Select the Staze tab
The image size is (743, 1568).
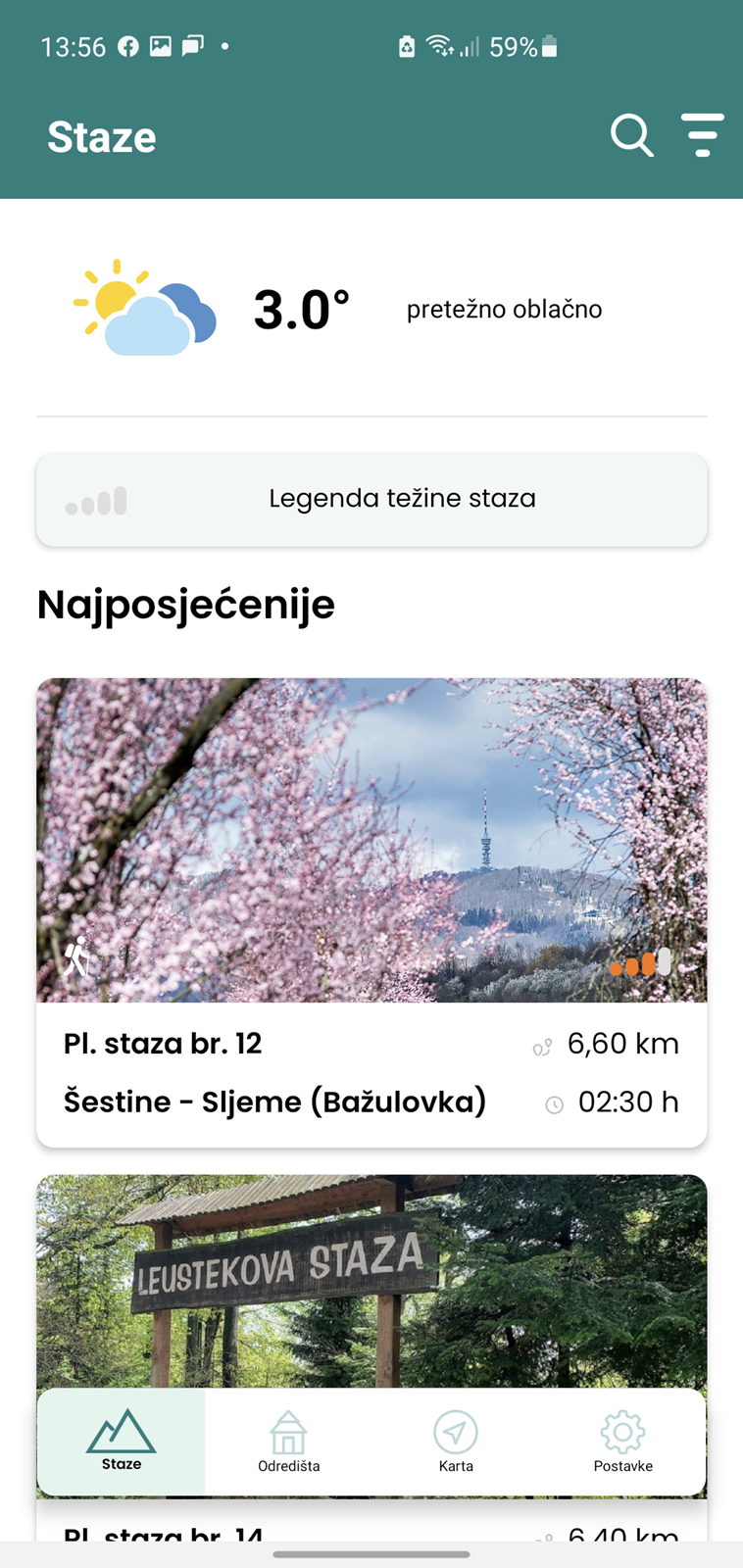click(122, 1442)
